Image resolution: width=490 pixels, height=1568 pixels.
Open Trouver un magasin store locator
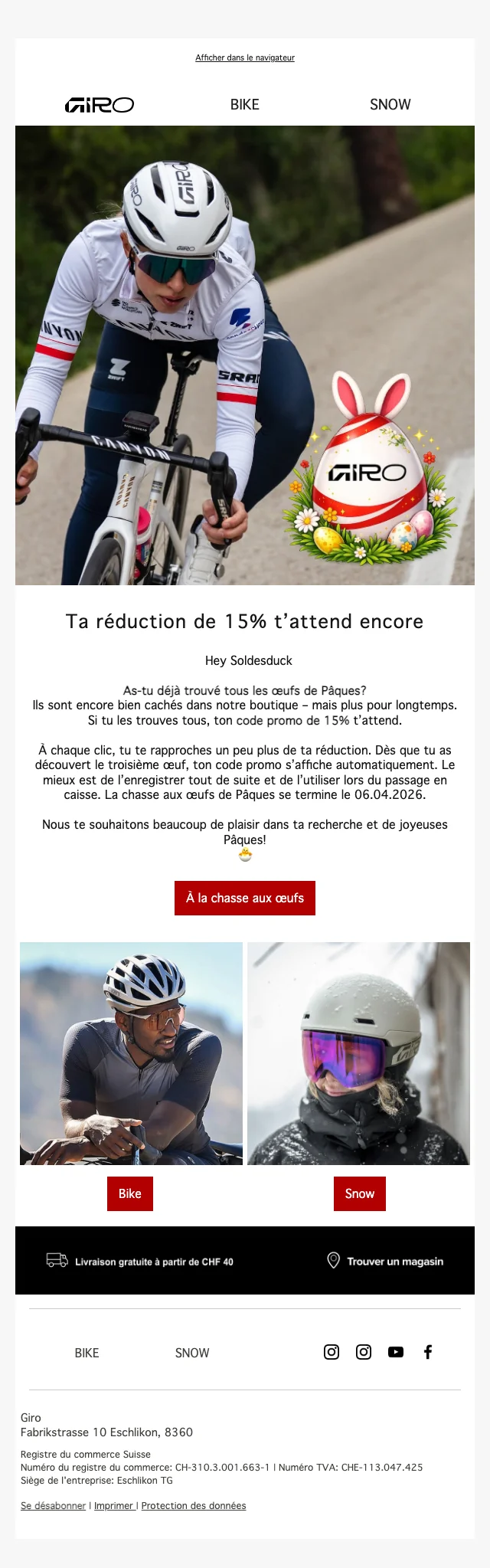point(386,1261)
